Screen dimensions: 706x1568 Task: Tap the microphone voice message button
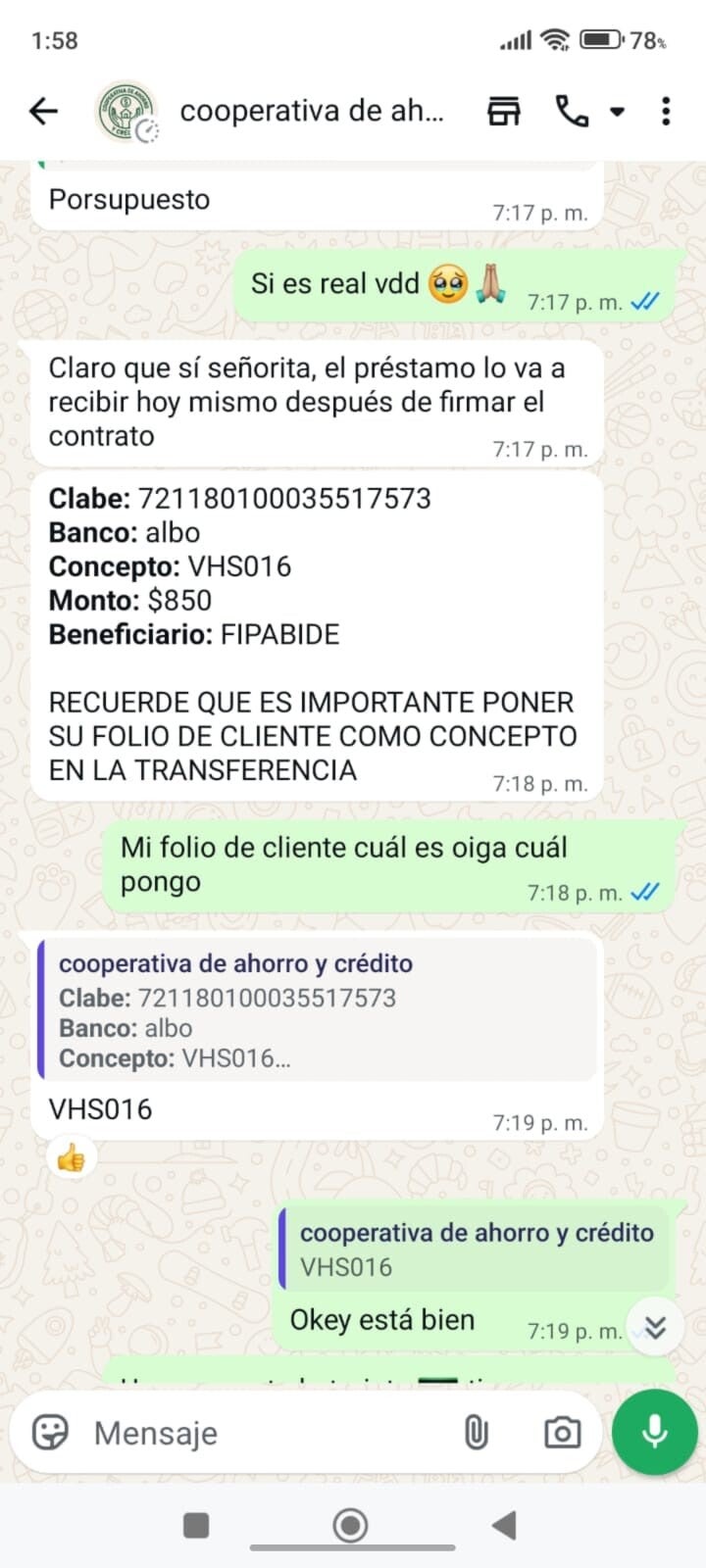point(654,1432)
